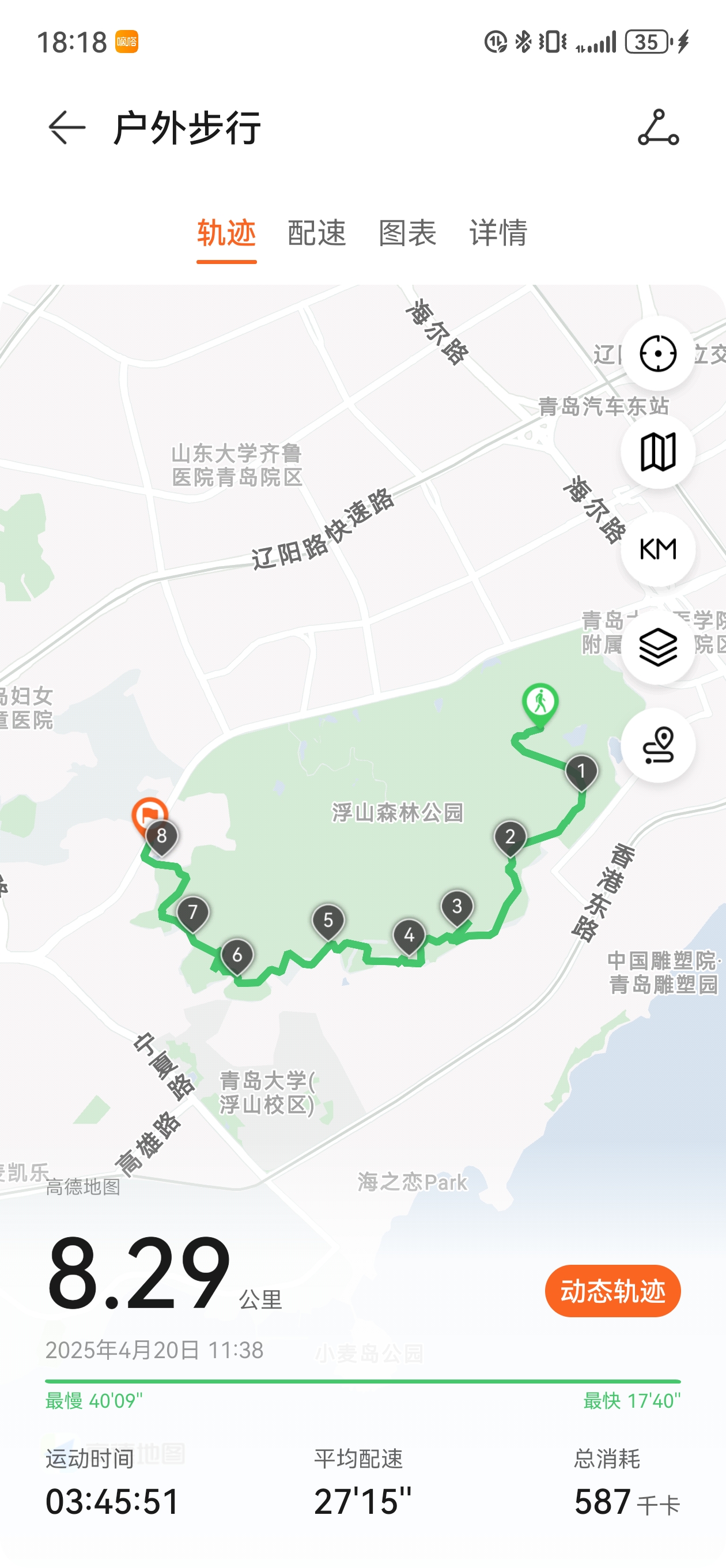Viewport: 726px width, 1568px height.
Task: Select the 轨迹 tab
Action: (x=226, y=232)
